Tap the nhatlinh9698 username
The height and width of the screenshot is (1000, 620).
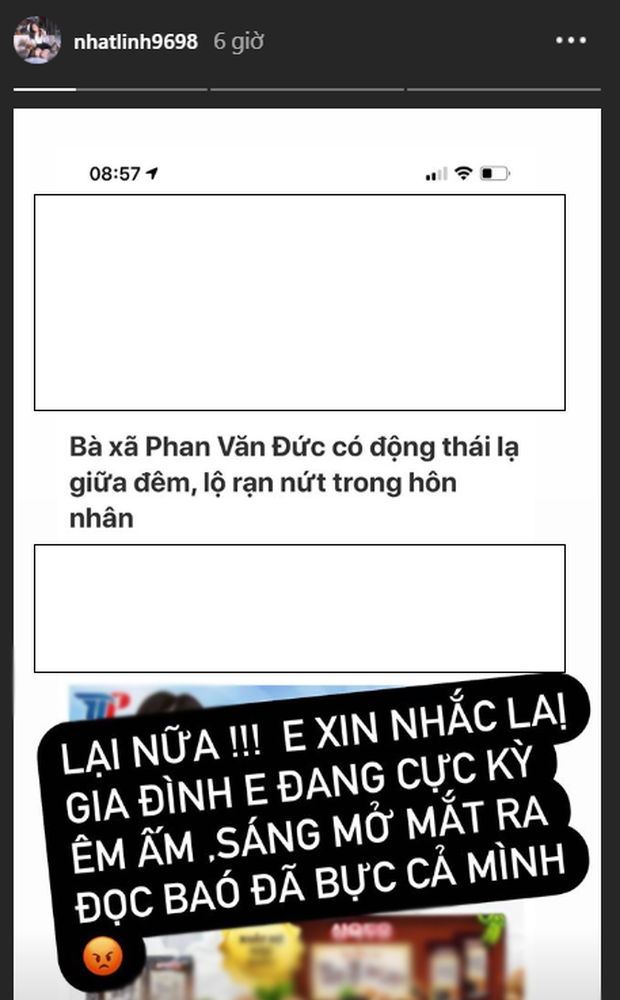[136, 42]
